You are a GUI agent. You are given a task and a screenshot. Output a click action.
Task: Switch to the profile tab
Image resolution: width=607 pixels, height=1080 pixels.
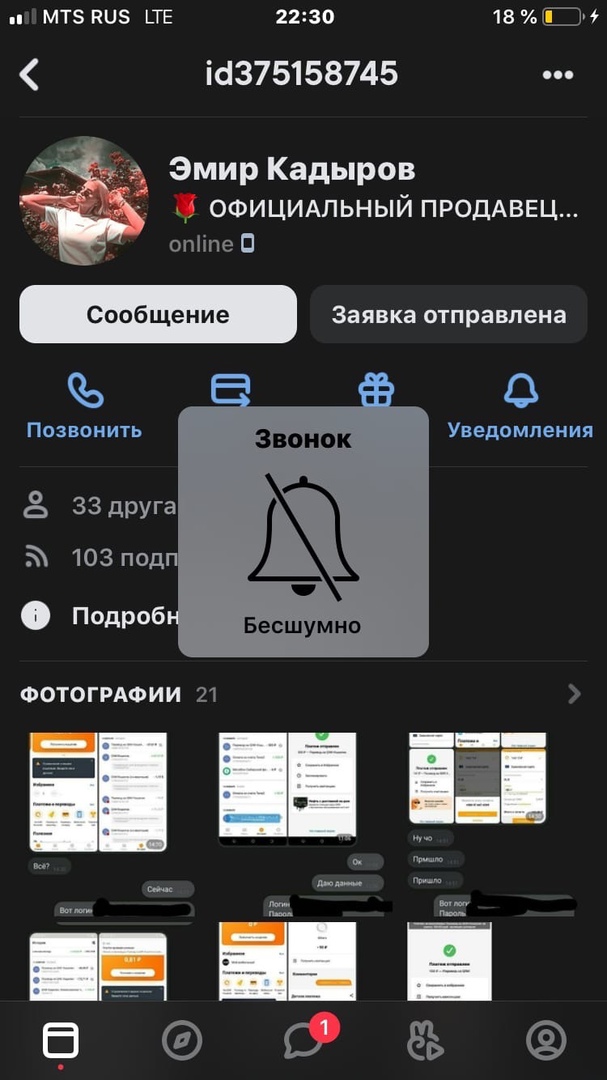546,1041
